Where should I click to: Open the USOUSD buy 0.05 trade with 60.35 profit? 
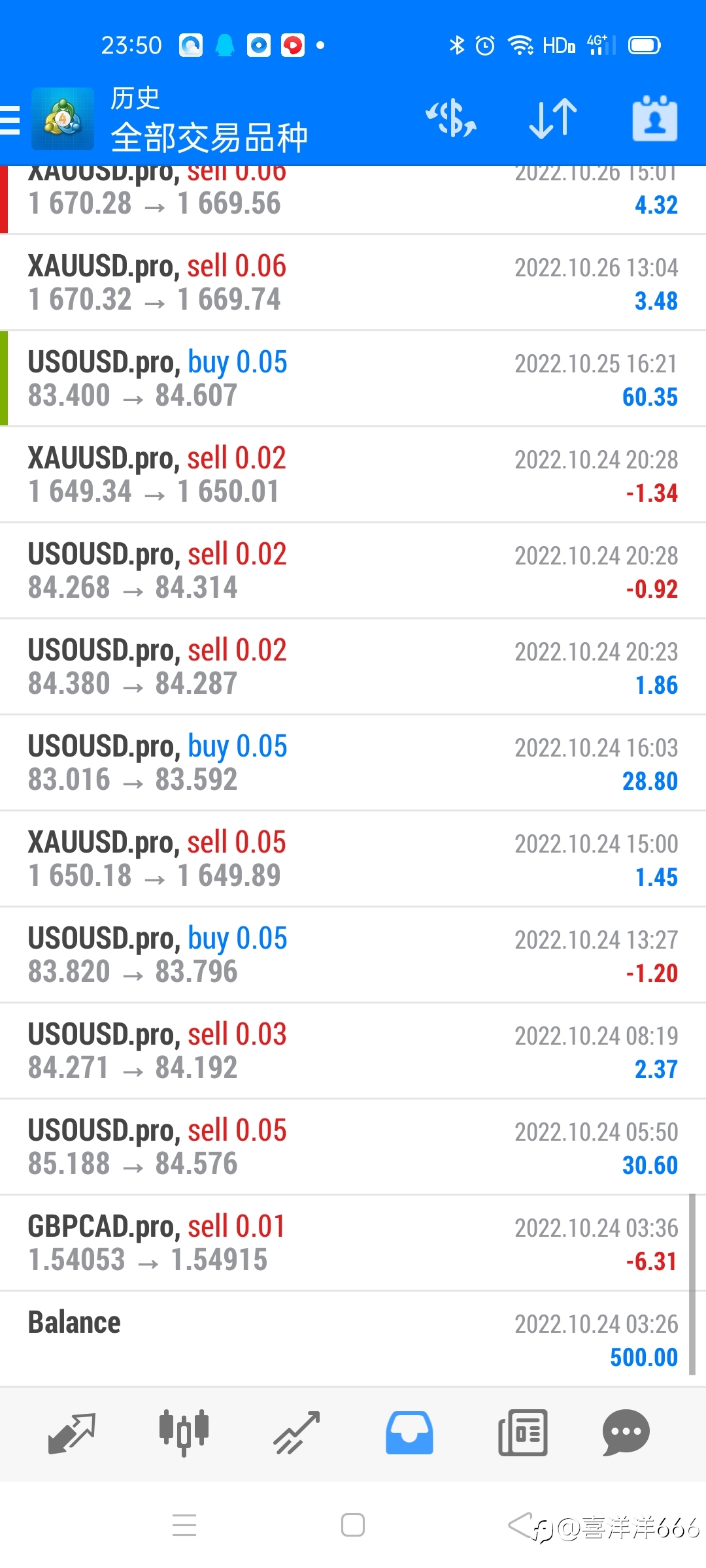point(353,379)
